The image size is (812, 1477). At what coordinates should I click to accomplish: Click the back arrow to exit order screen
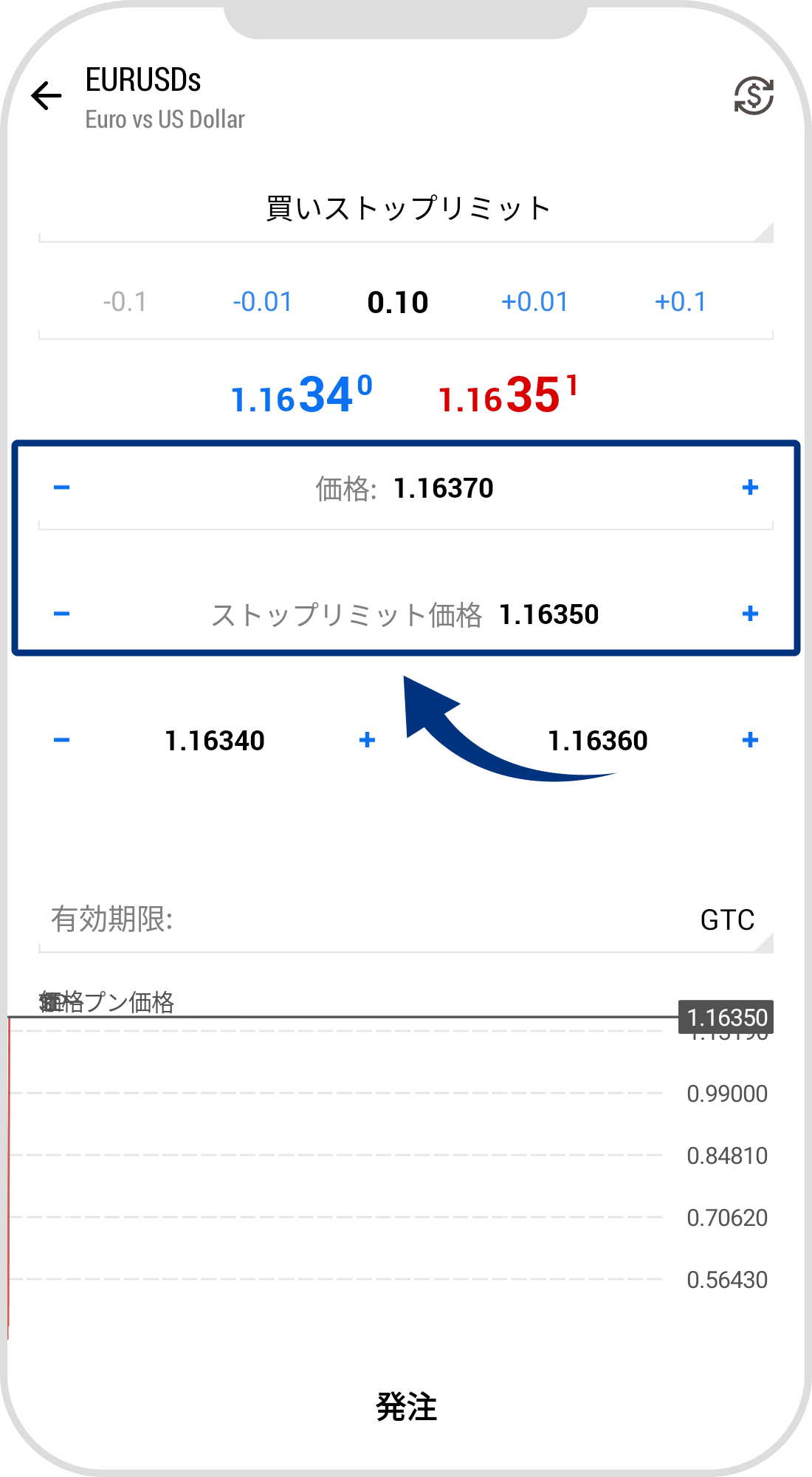click(46, 96)
